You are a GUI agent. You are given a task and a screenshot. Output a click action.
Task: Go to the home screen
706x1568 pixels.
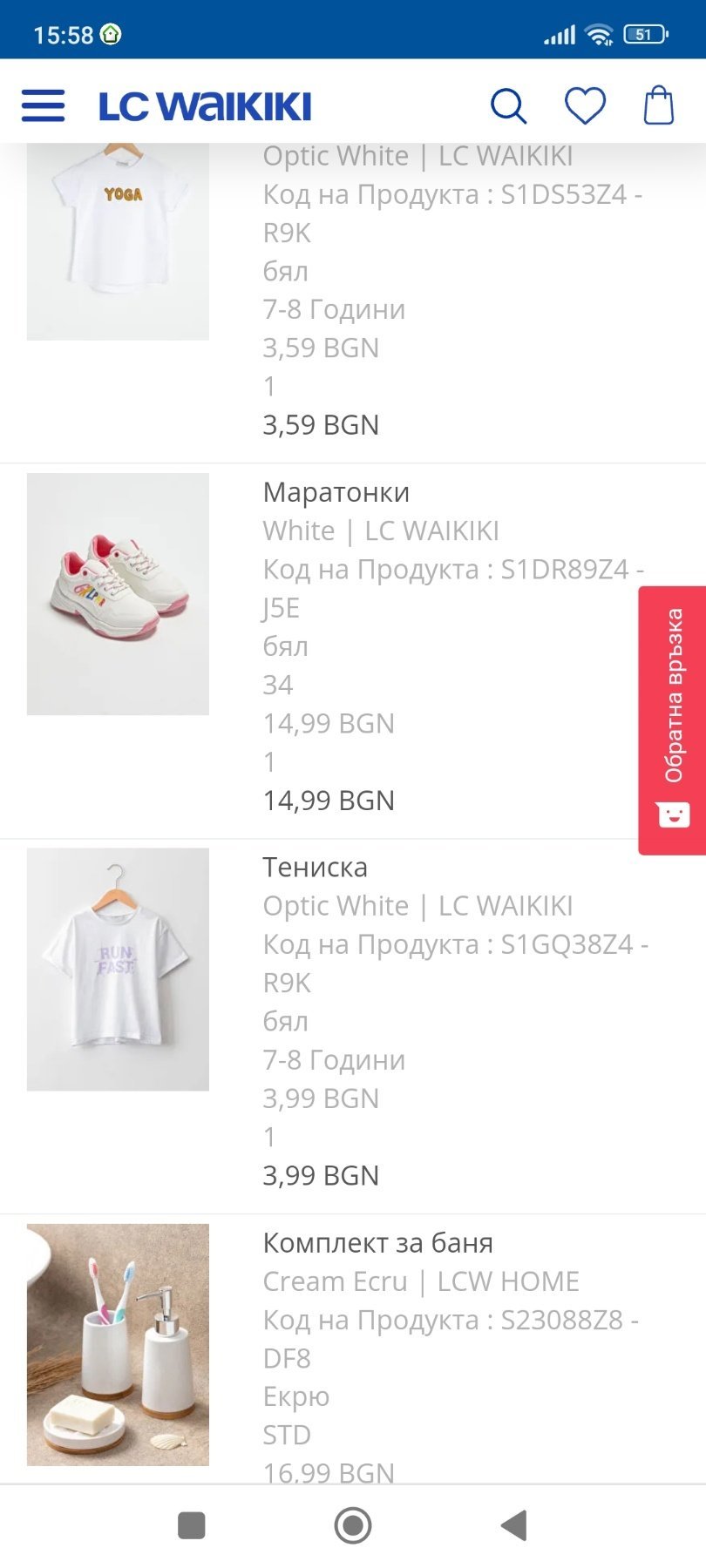(x=353, y=1525)
